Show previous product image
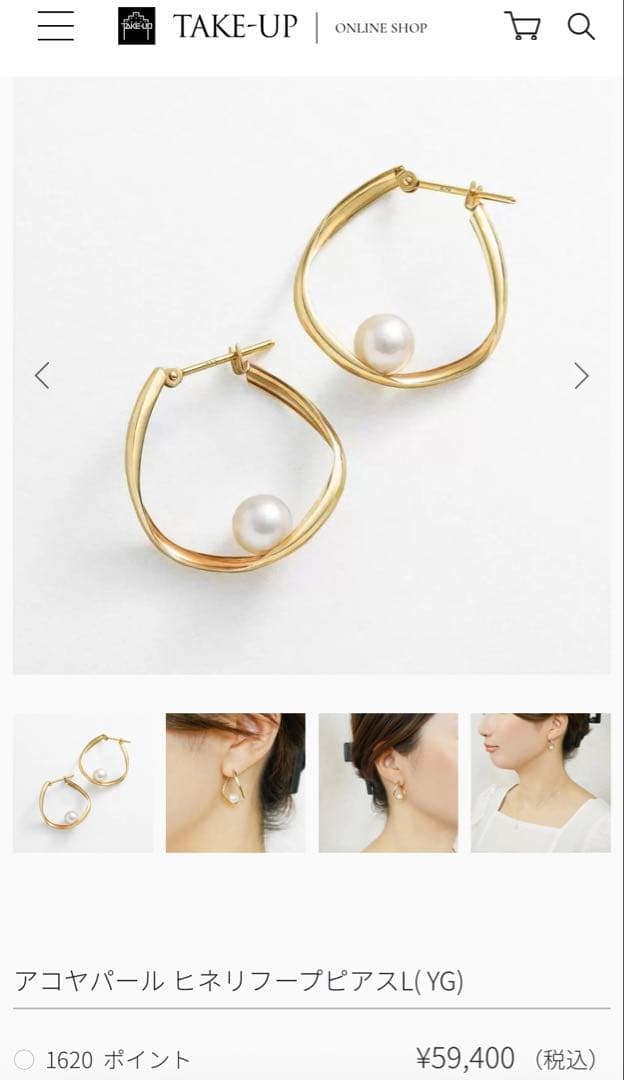 coord(42,376)
